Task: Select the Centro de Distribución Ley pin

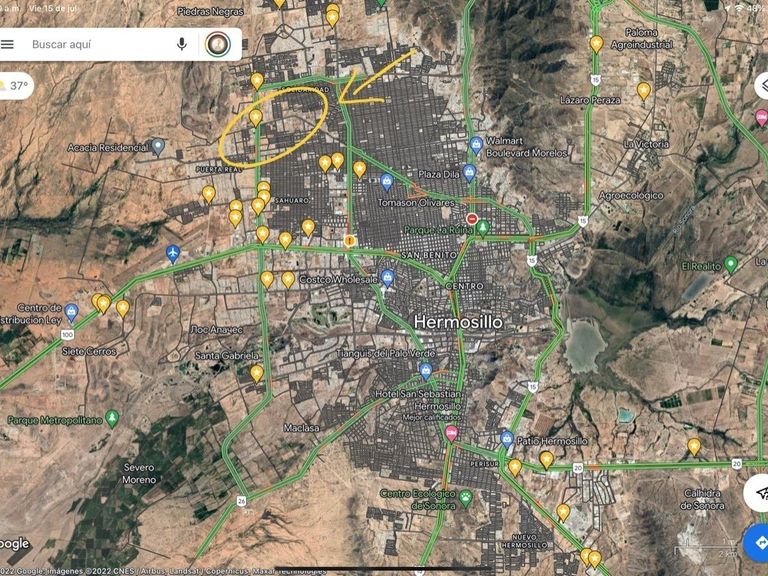Action: 71,312
